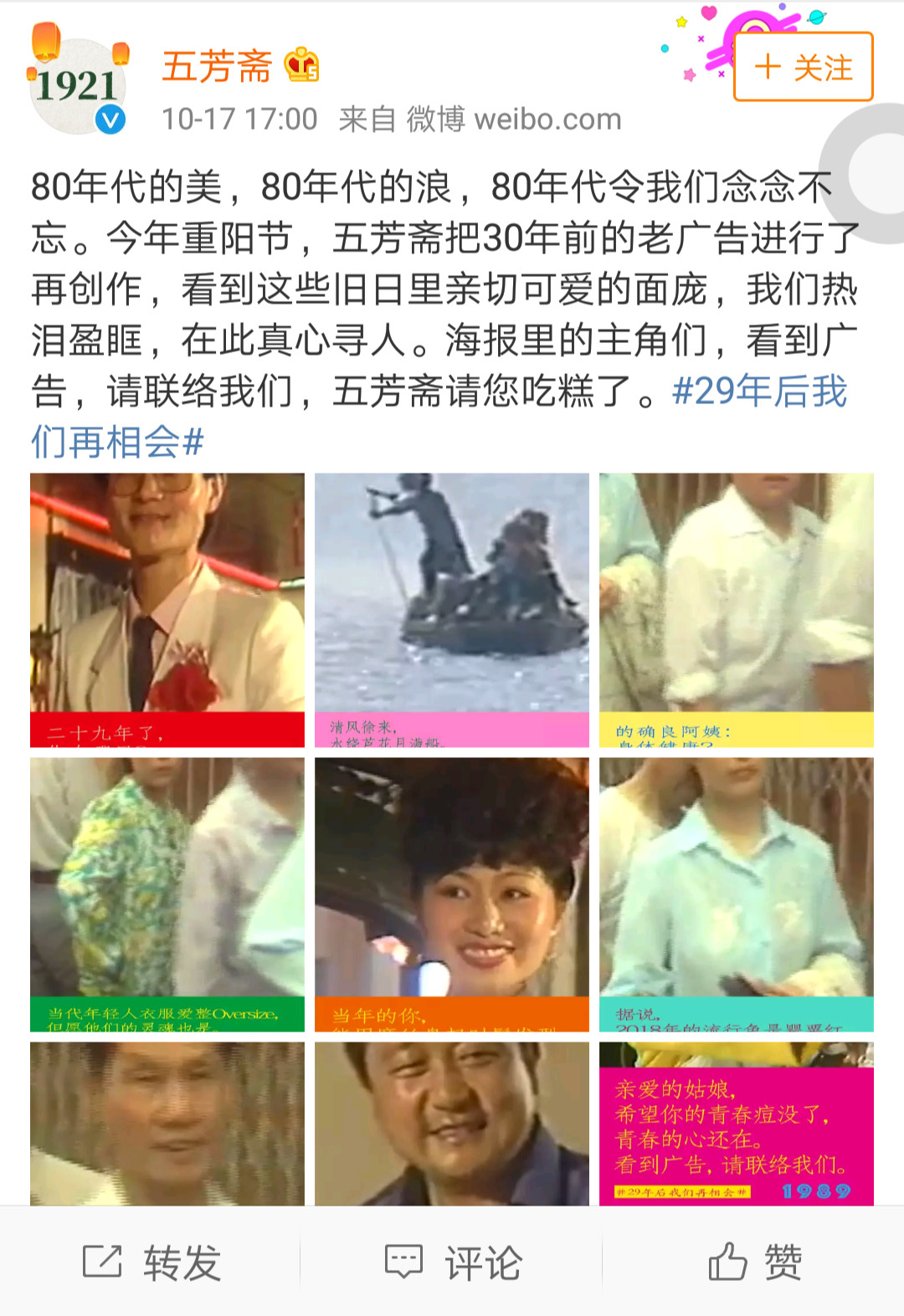Open comments via 评论
This screenshot has height=1316, width=904.
pyautogui.click(x=453, y=1262)
